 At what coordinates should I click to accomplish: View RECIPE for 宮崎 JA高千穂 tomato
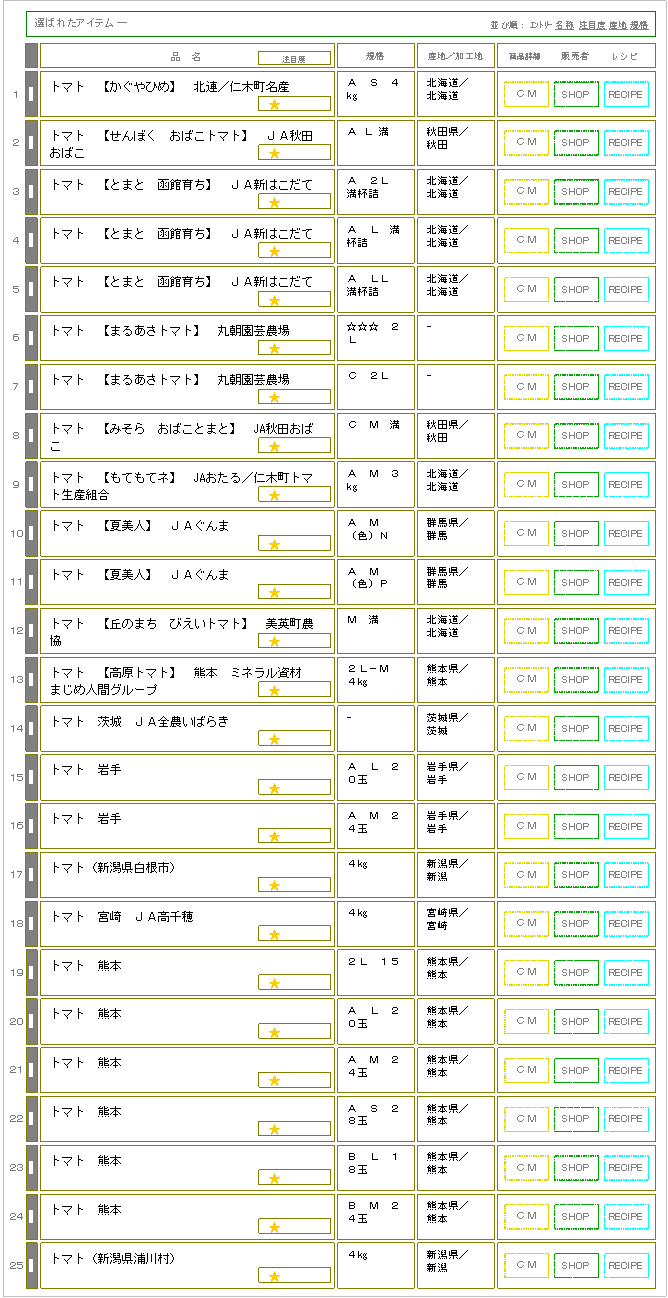coord(626,924)
